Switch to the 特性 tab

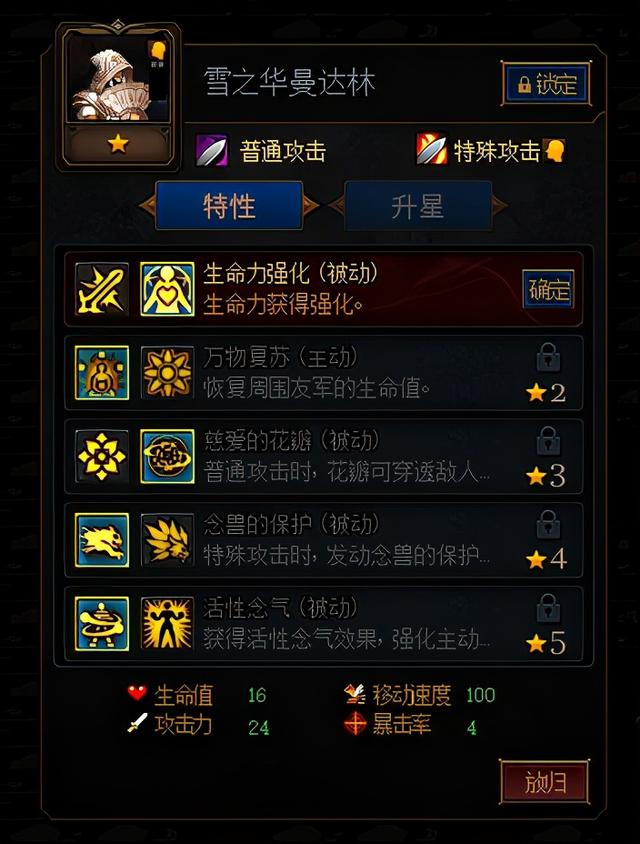[x=229, y=206]
